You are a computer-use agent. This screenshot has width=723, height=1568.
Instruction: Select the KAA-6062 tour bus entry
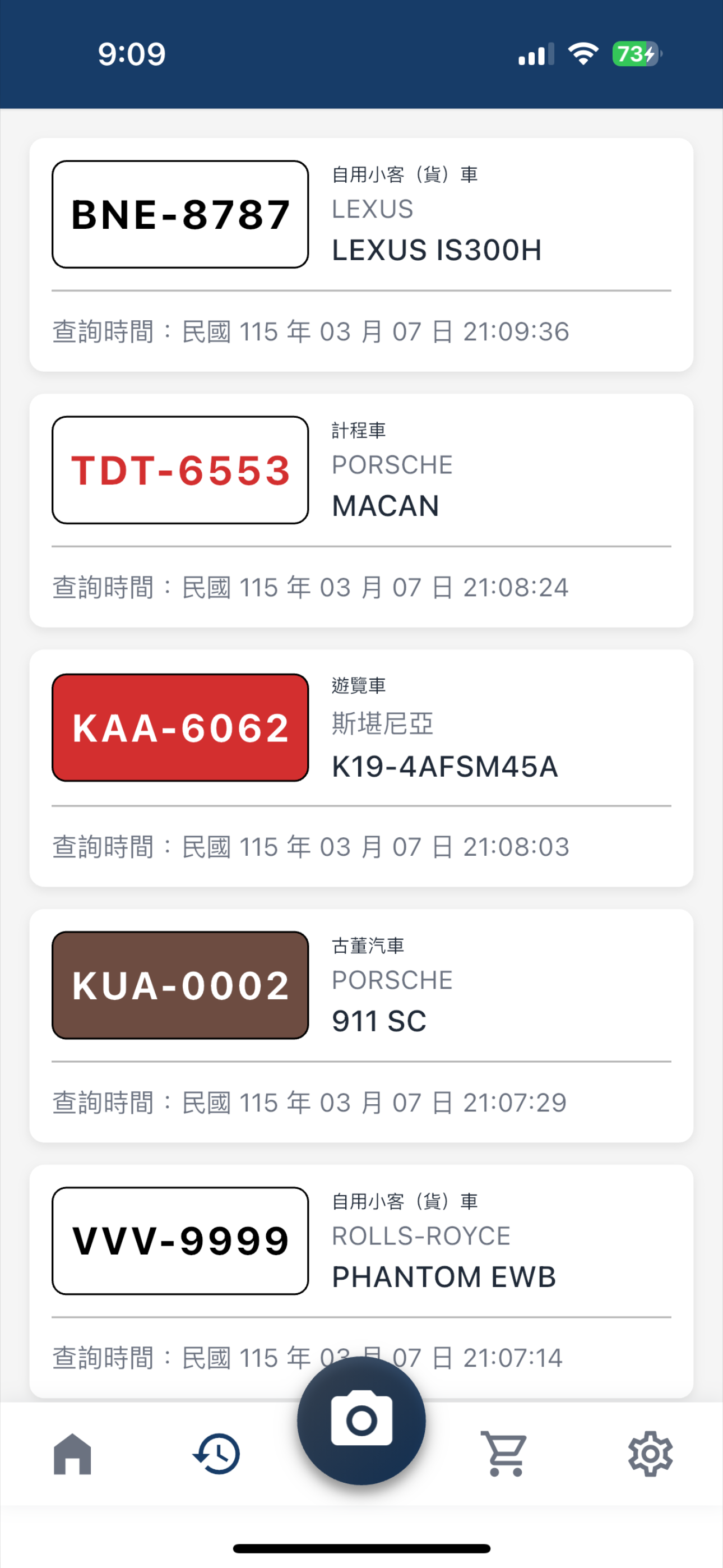361,767
